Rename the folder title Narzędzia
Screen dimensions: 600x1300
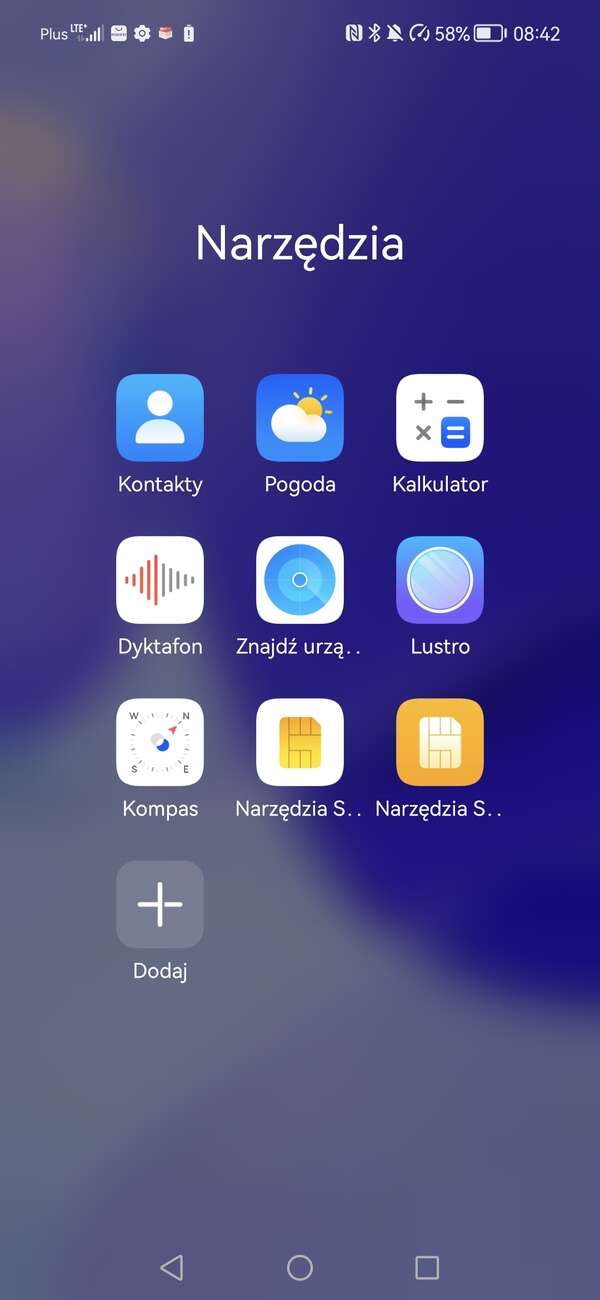[x=300, y=243]
